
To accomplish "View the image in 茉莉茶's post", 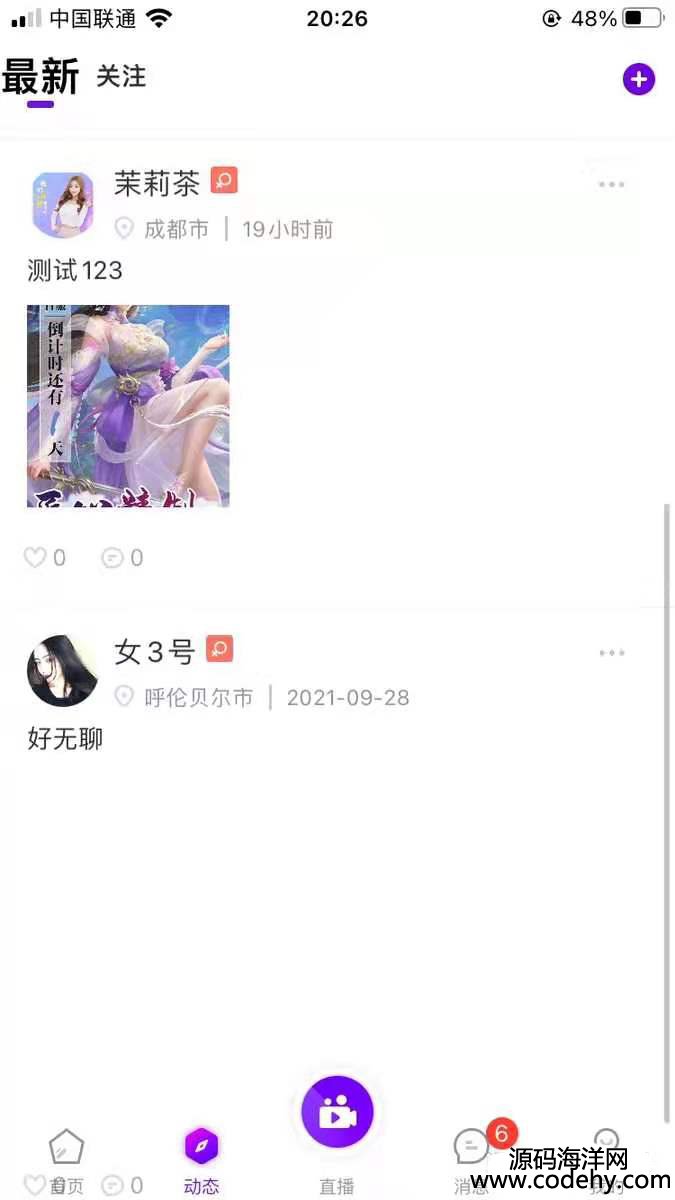I will 128,406.
